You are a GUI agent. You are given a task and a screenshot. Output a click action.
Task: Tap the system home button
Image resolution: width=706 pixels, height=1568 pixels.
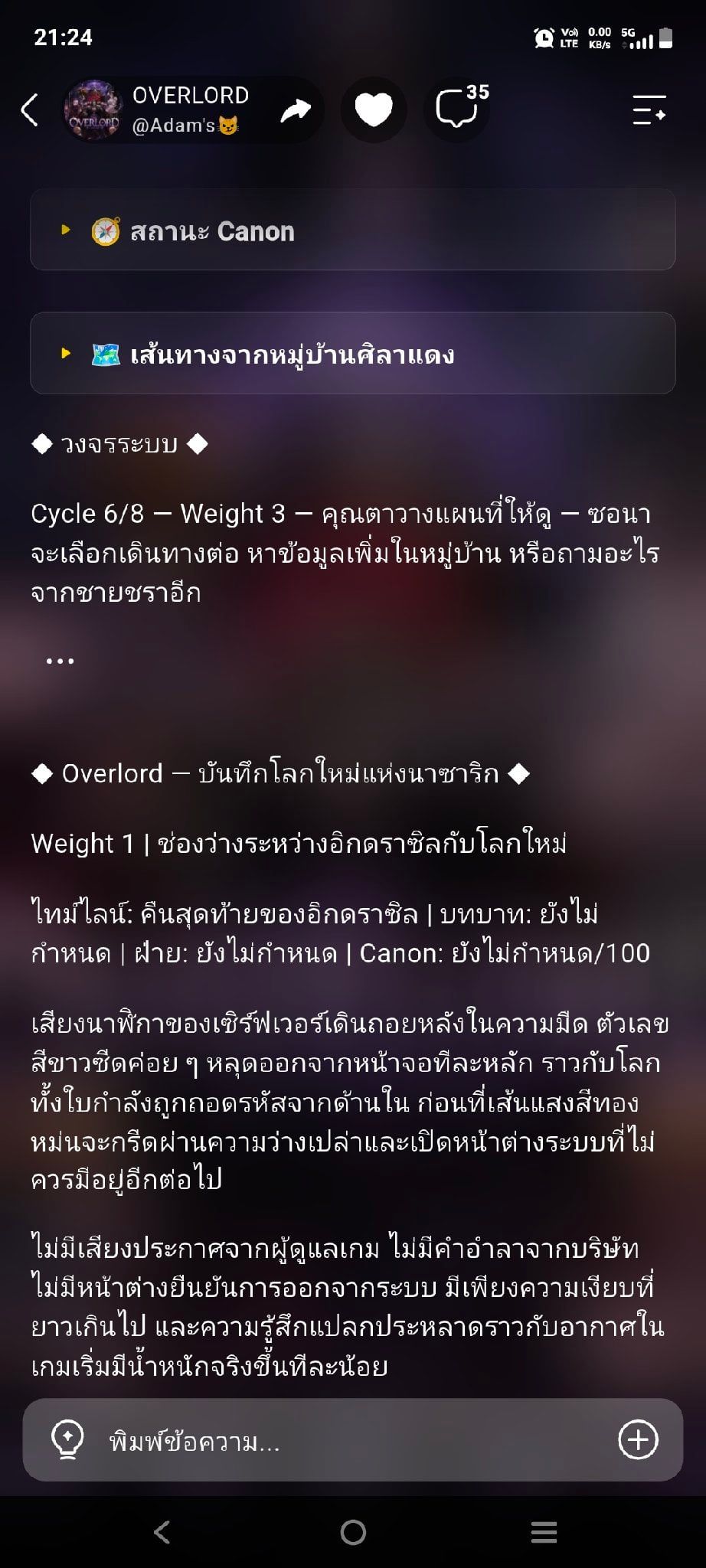(353, 1531)
